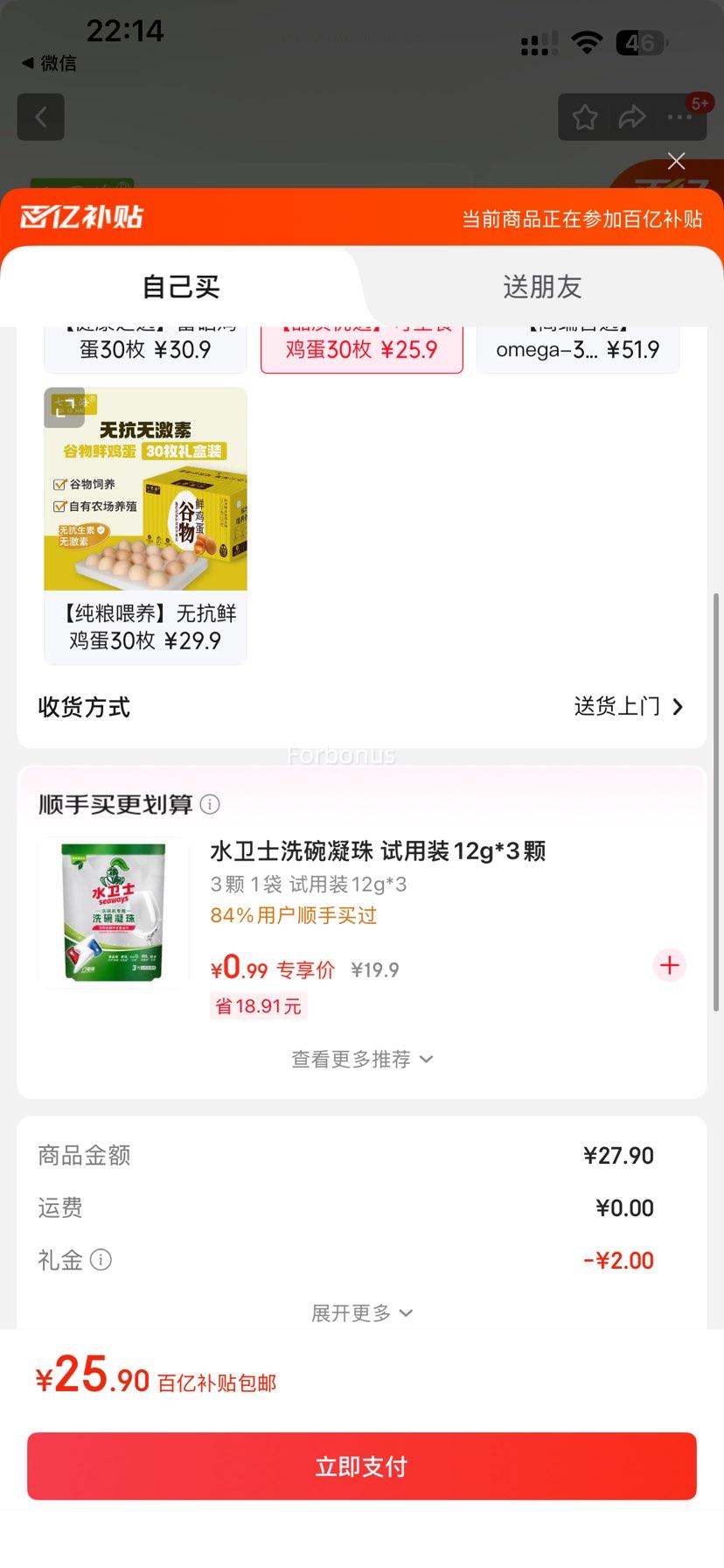This screenshot has width=724, height=1568.
Task: Enlarge the 无抗鲜鸡蛋 product image
Action: (65, 409)
